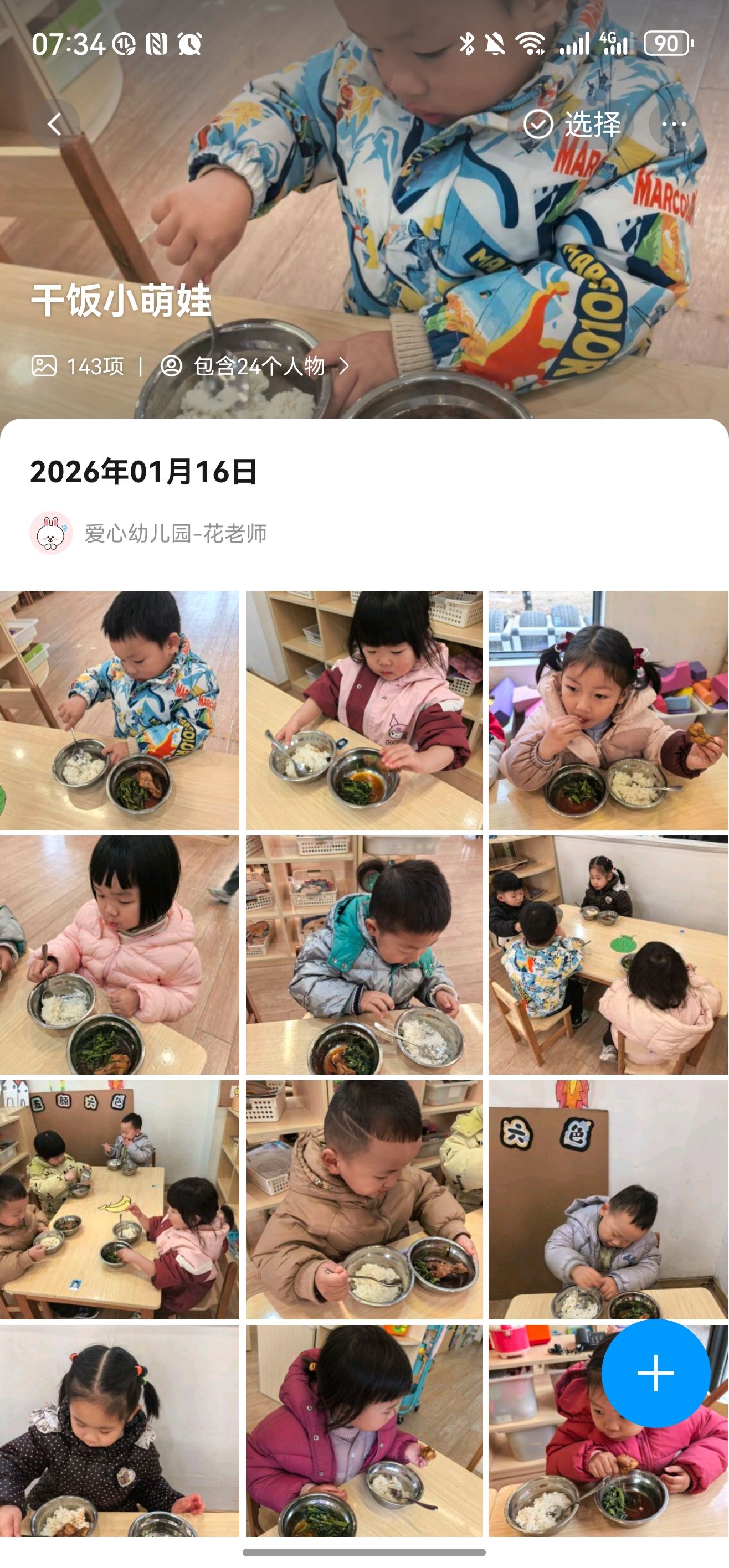Open the three-dot overflow menu
Image resolution: width=729 pixels, height=1568 pixels.
click(x=674, y=124)
